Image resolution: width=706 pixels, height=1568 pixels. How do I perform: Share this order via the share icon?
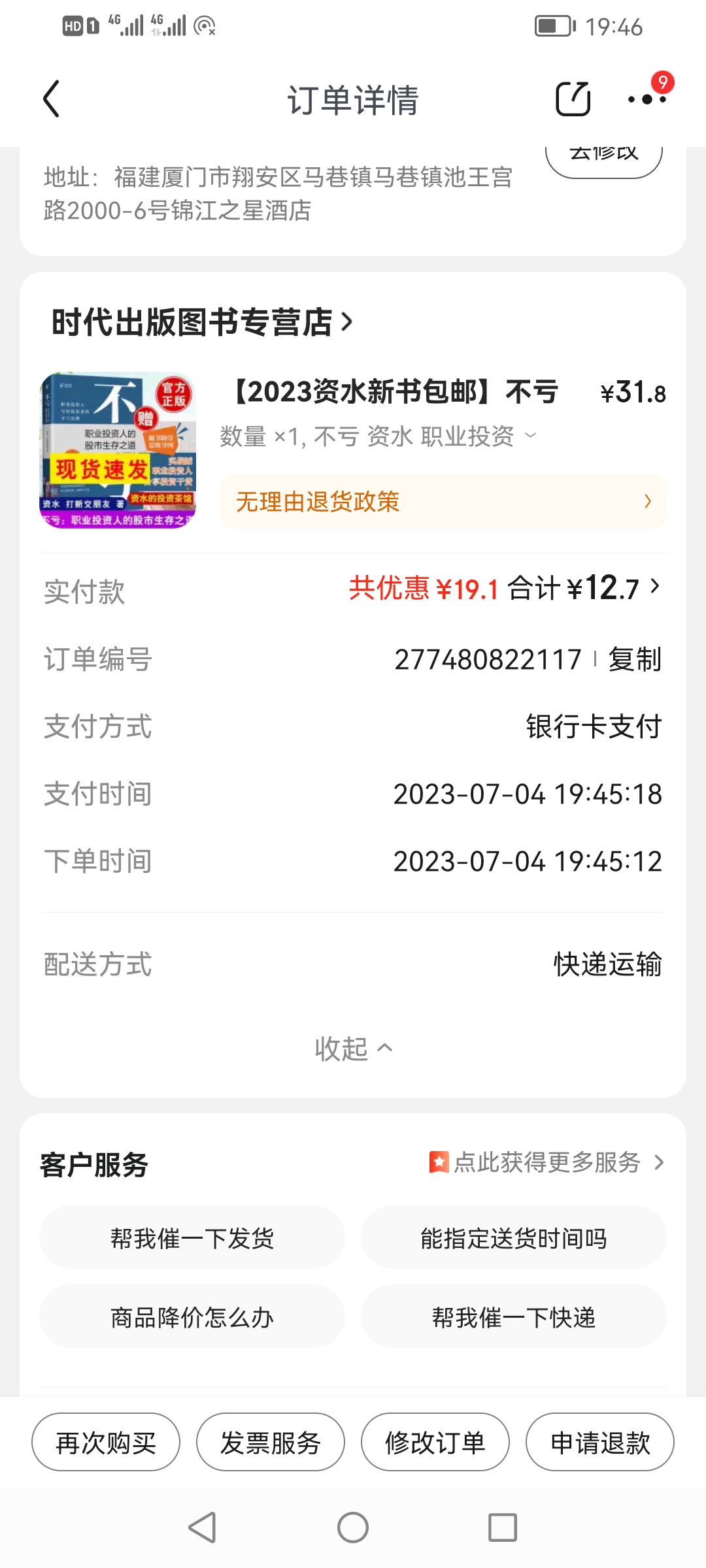click(573, 99)
